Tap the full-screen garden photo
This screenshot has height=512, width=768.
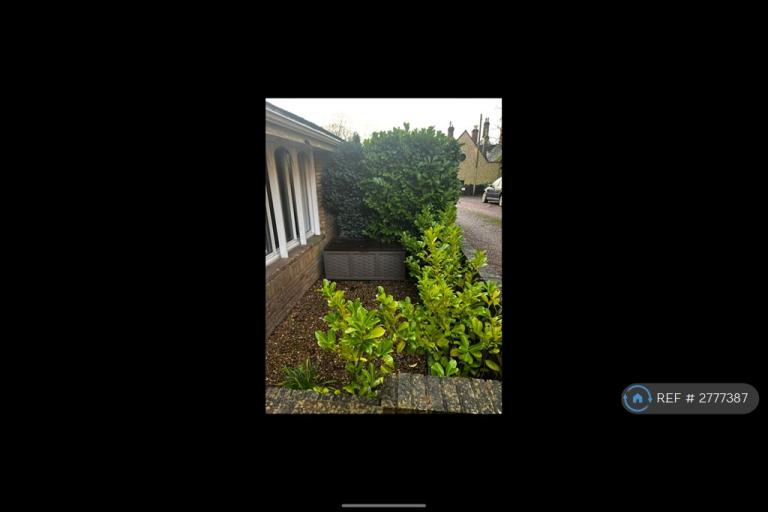pyautogui.click(x=383, y=255)
